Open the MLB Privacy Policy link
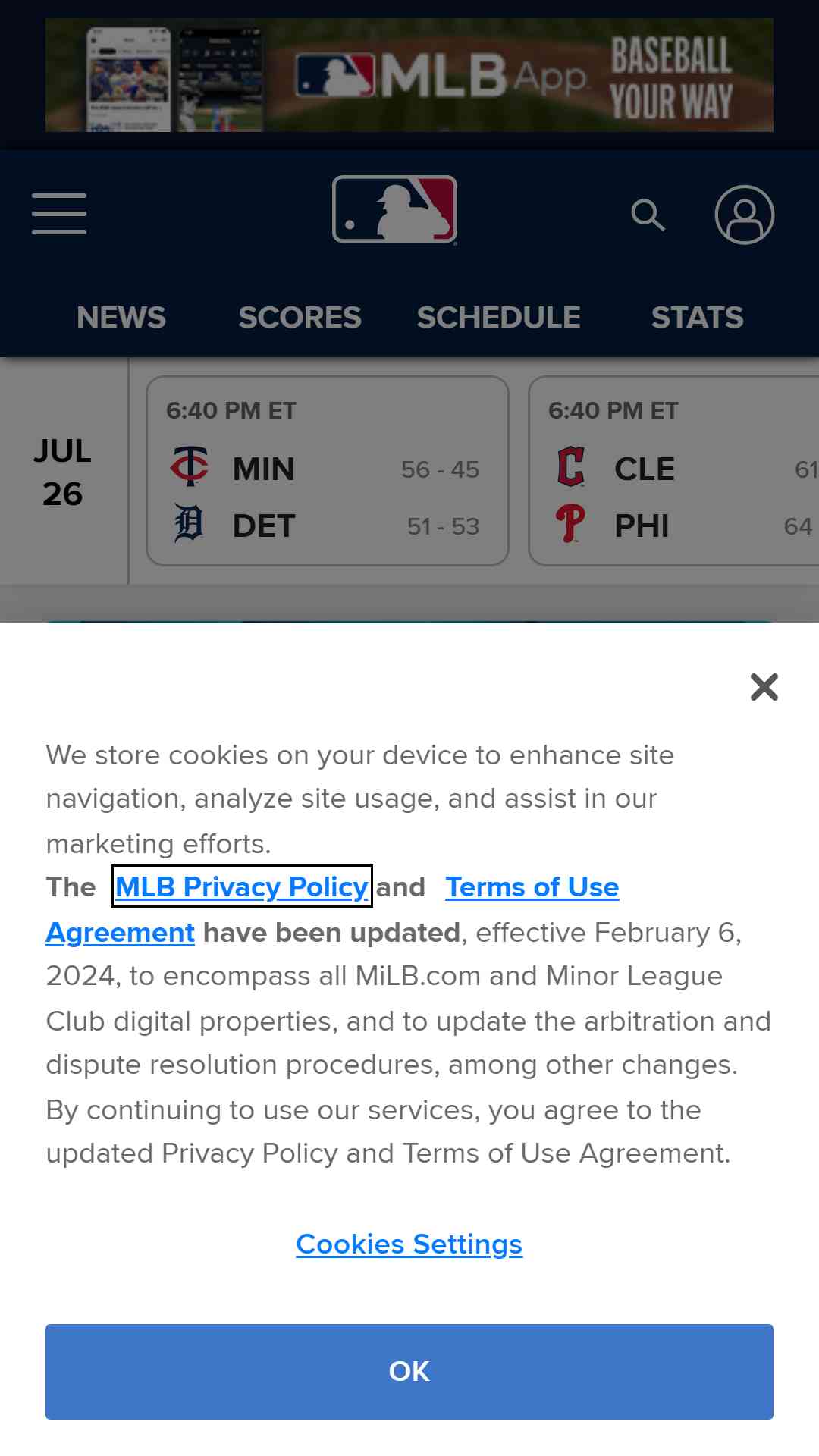819x1456 pixels. tap(242, 886)
